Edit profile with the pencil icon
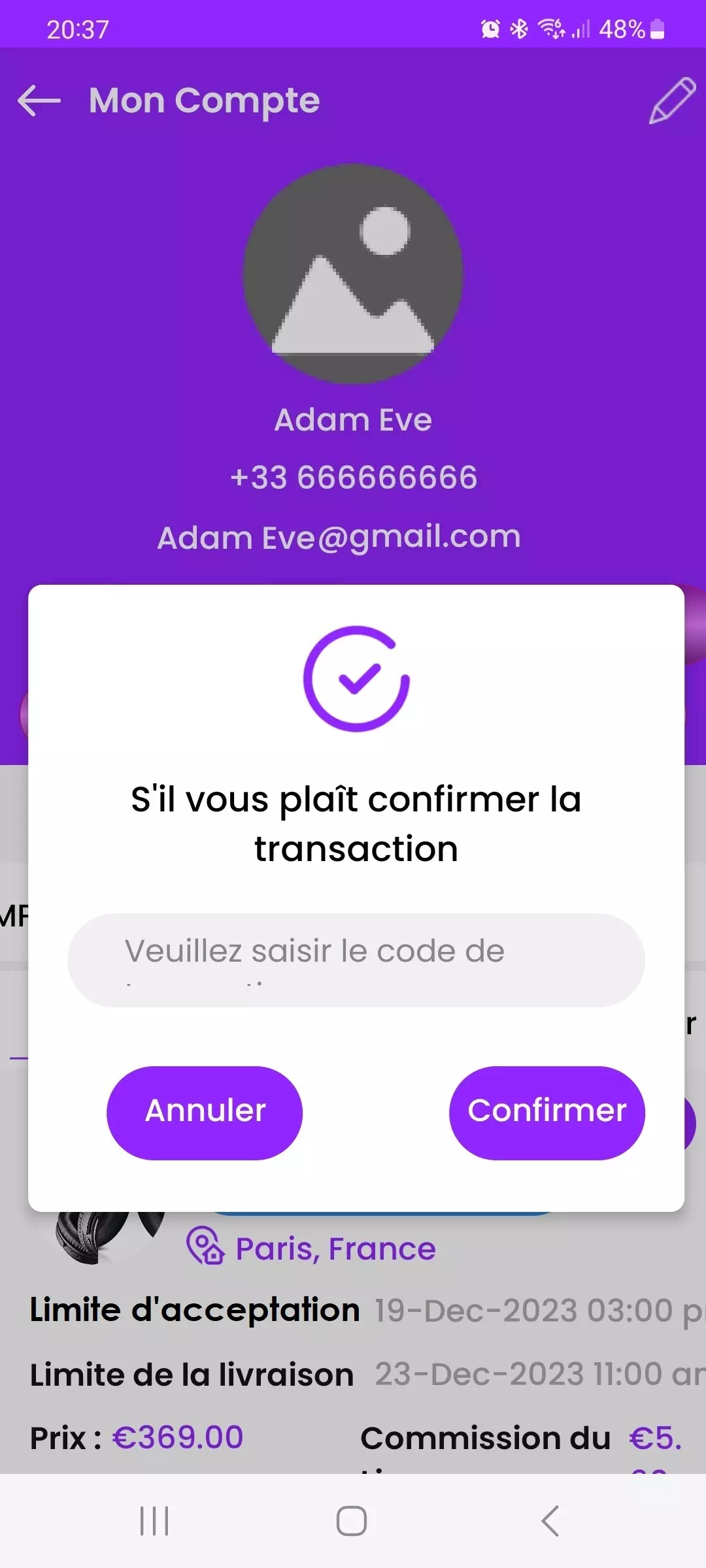Screen dimensions: 706x1568 tap(671, 101)
